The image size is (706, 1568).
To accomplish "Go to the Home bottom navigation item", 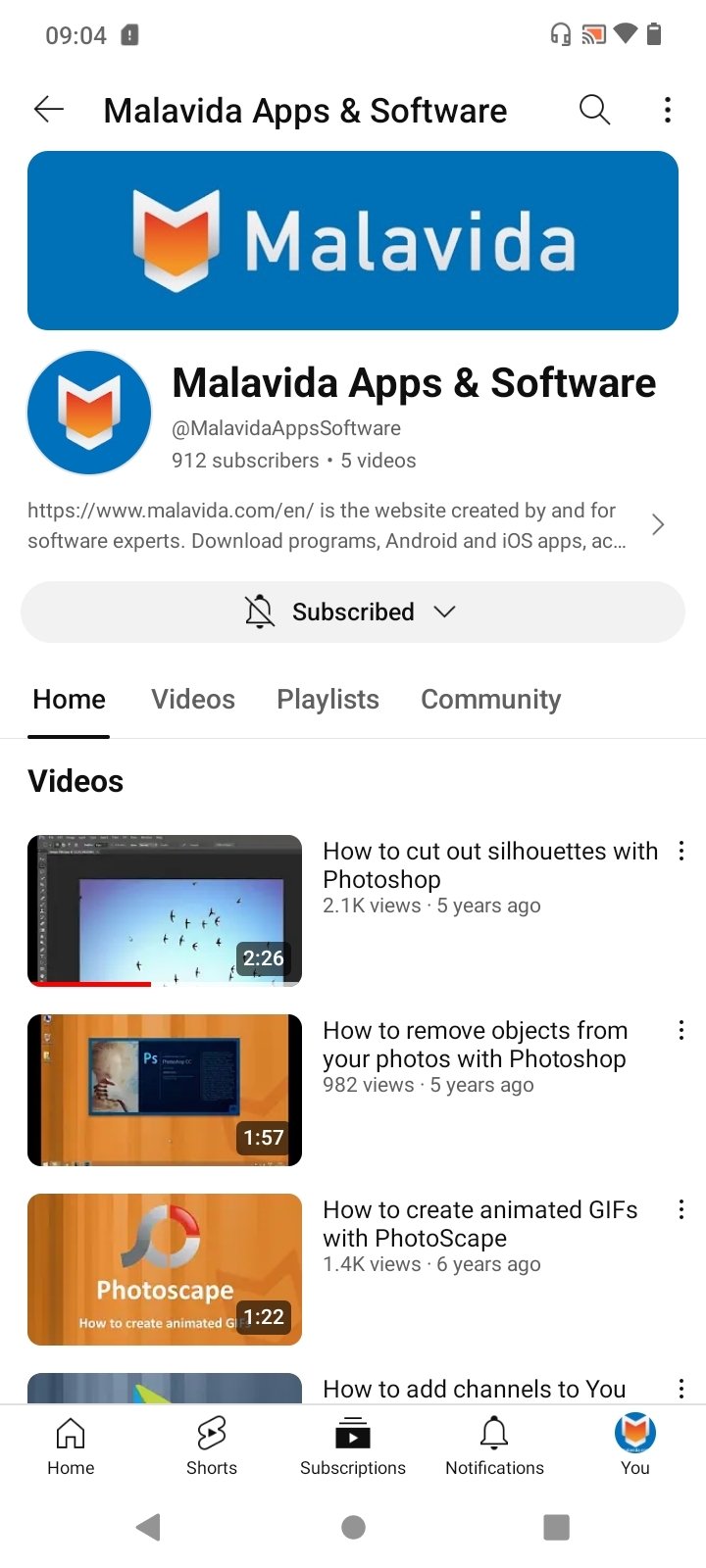I will click(x=71, y=1445).
